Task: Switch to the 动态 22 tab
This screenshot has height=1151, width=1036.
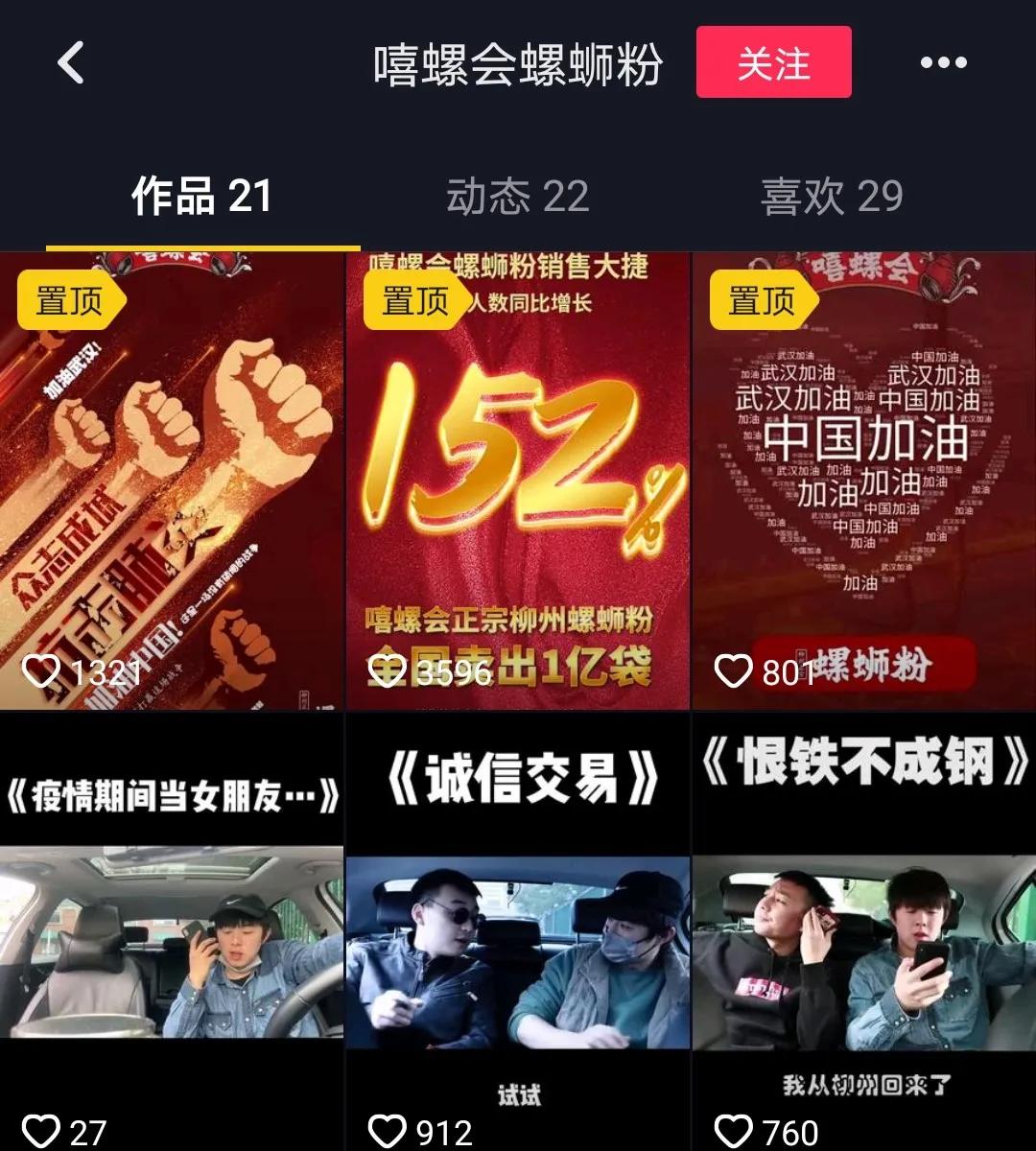Action: (518, 196)
